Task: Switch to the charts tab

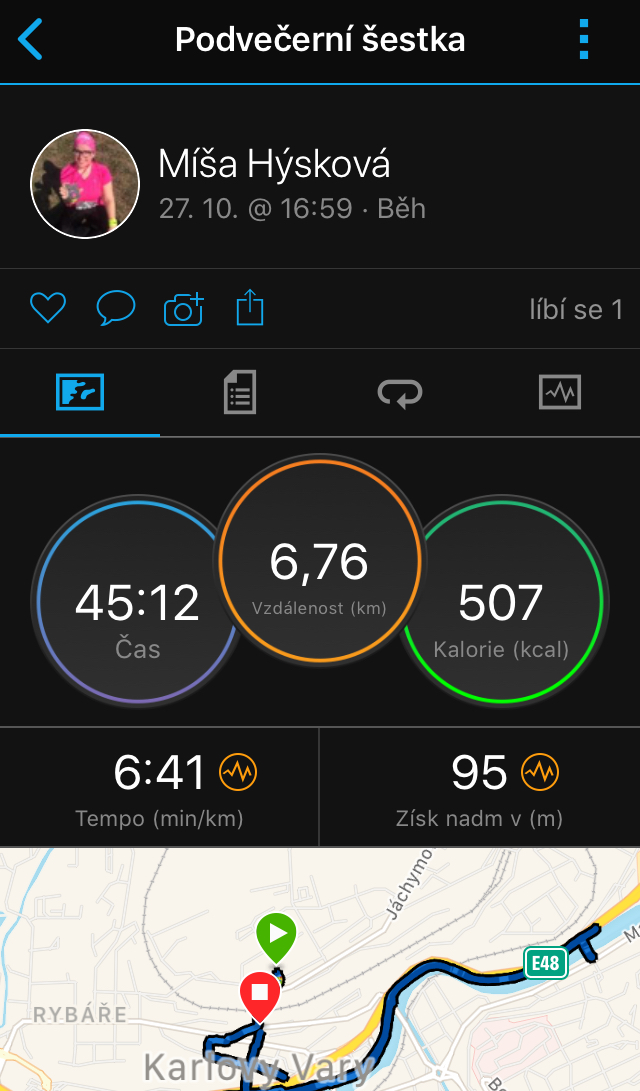Action: pos(560,392)
